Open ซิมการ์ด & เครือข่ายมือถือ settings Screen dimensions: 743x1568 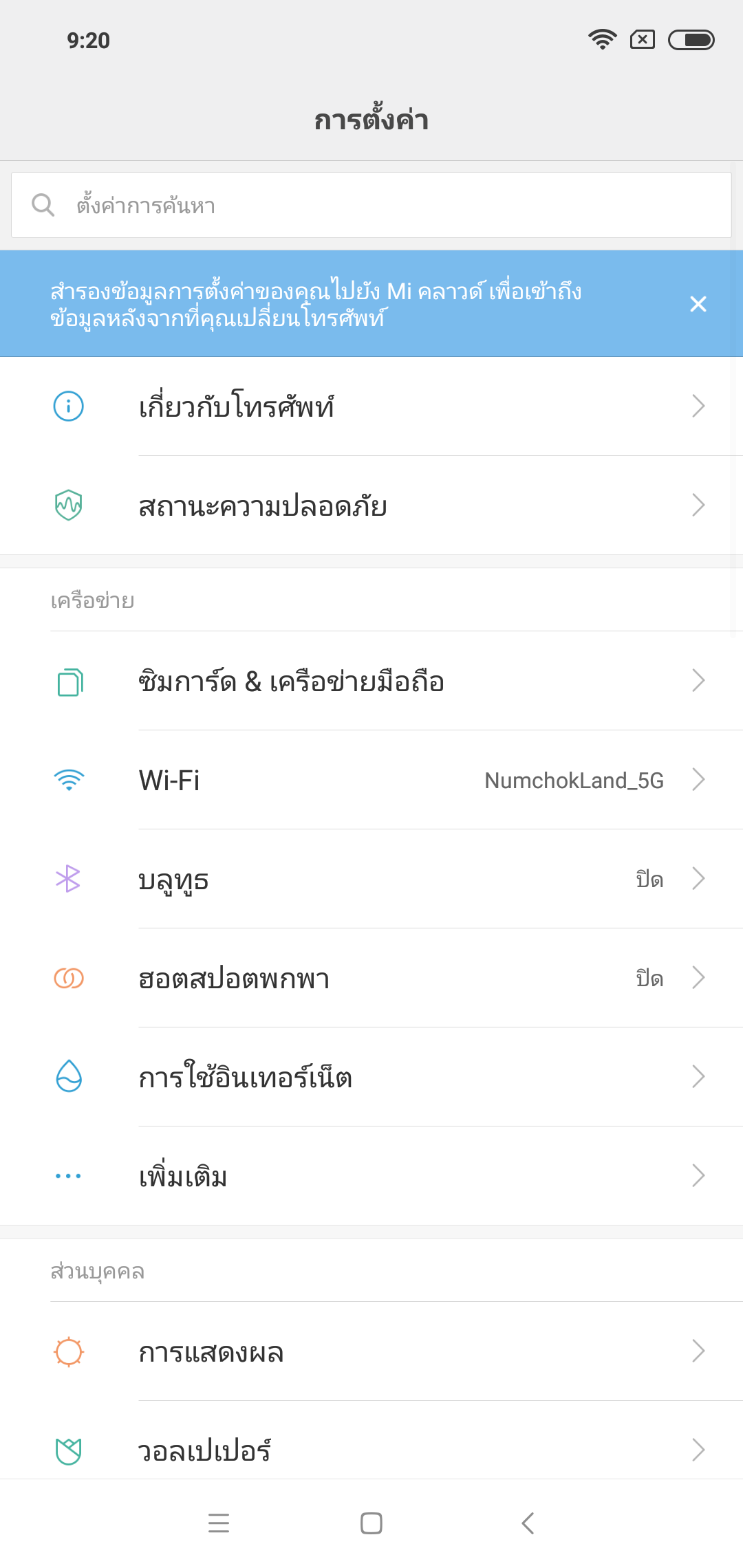tap(371, 681)
